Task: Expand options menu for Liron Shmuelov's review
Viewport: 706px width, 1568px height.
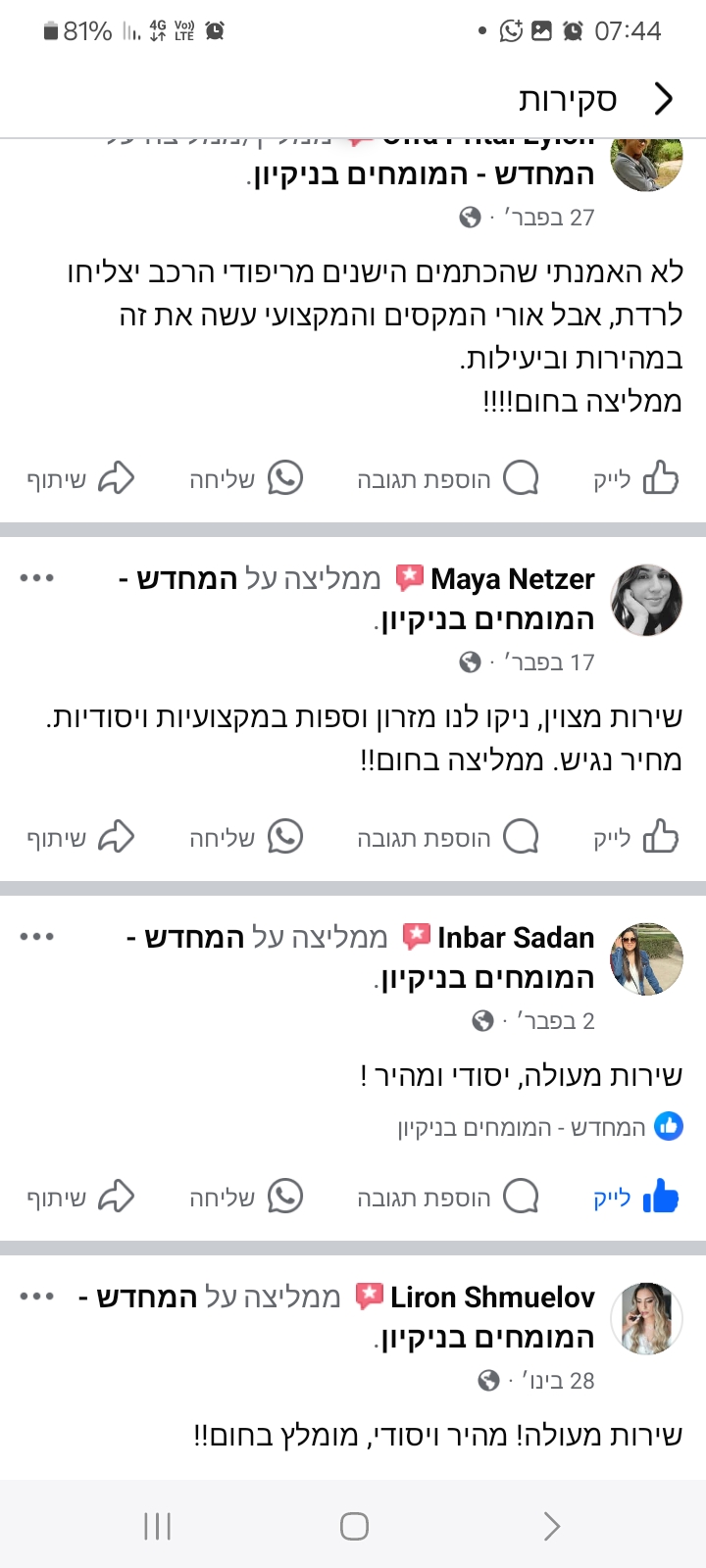Action: coord(38,1296)
